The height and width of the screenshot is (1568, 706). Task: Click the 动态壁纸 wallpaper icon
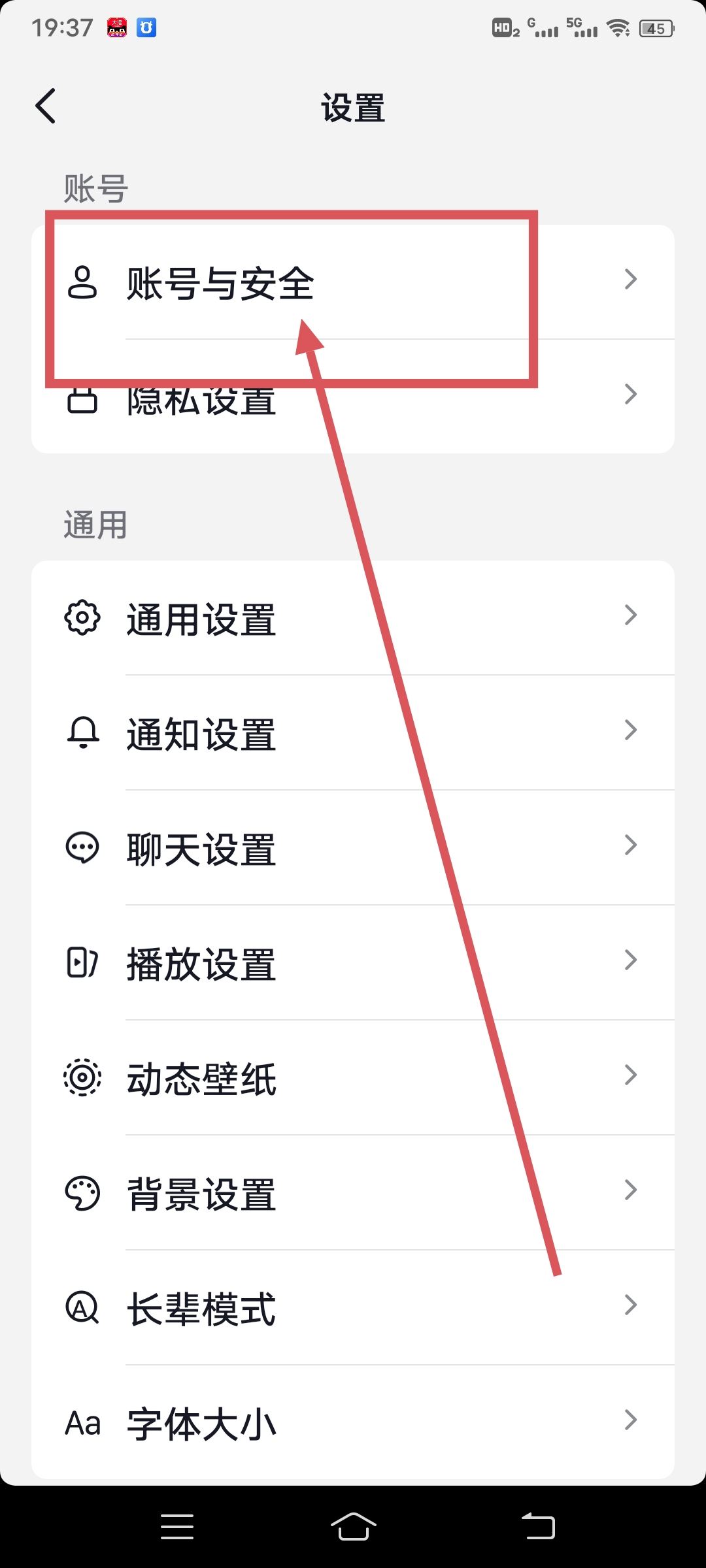point(82,1077)
